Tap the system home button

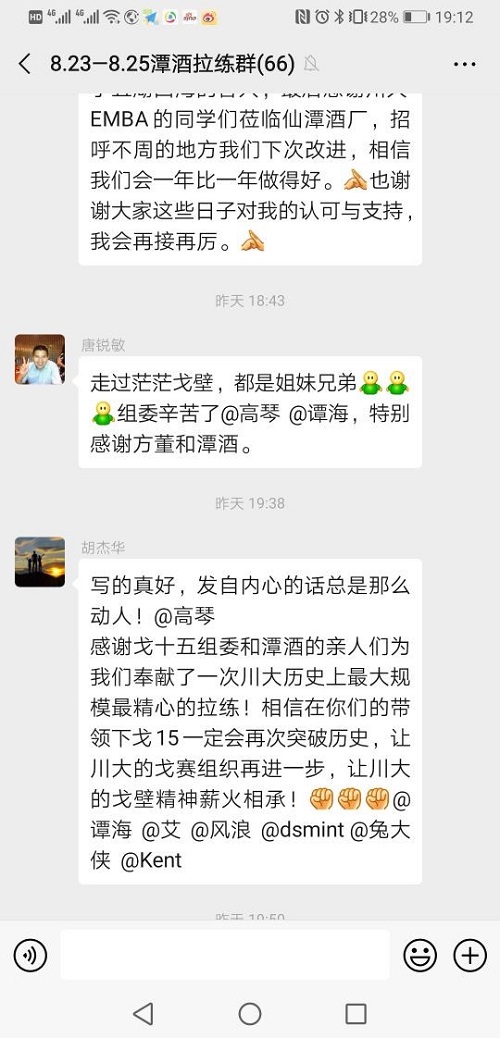[x=250, y=1014]
